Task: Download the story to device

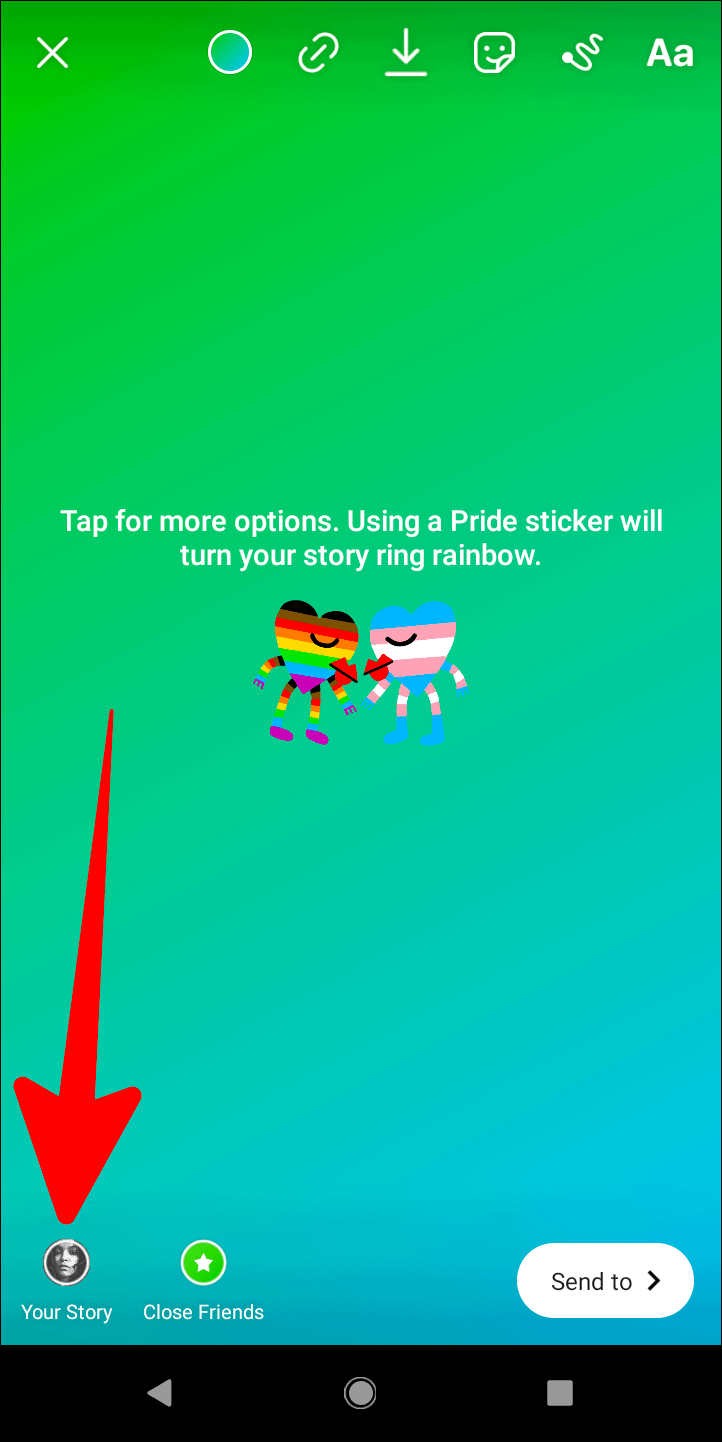Action: (x=406, y=53)
